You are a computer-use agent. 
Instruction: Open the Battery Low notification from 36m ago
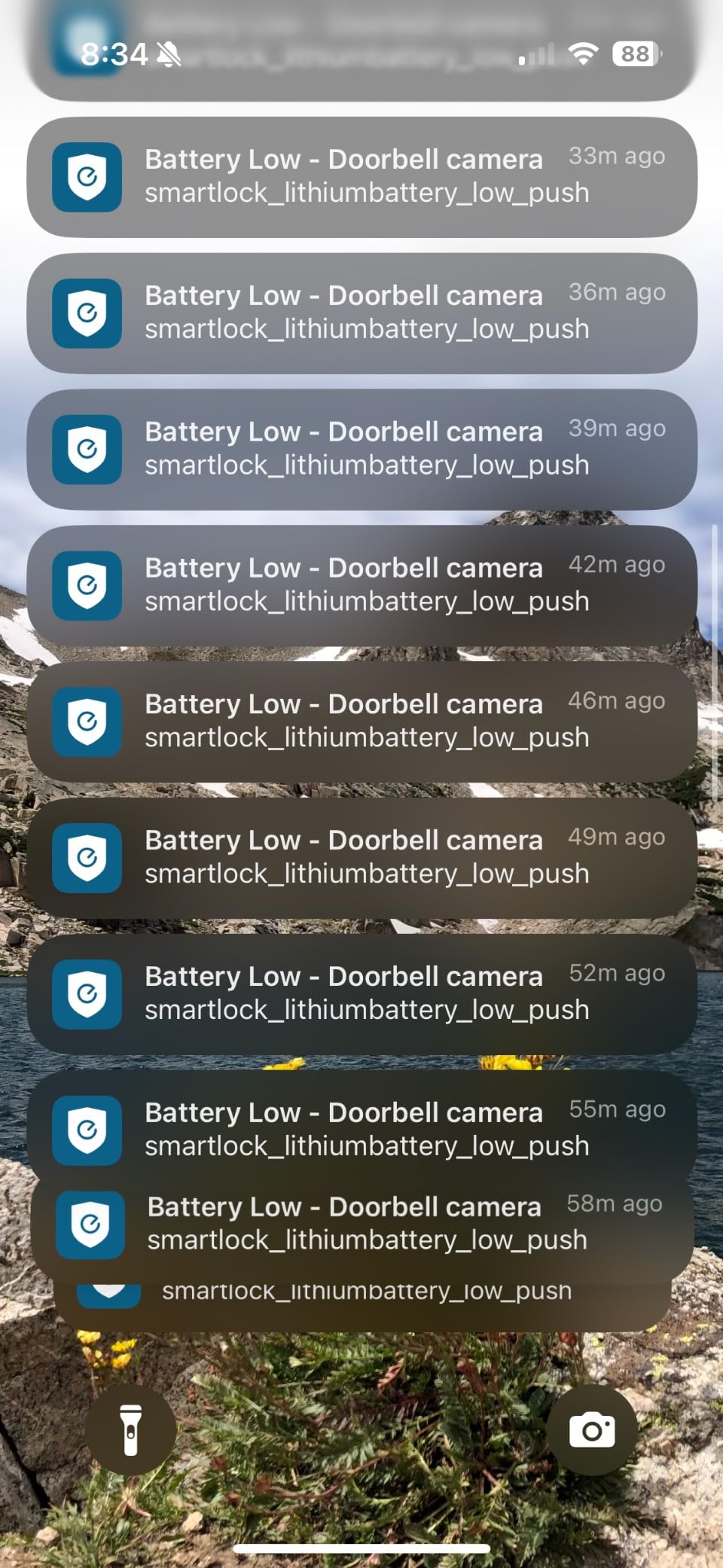point(361,313)
